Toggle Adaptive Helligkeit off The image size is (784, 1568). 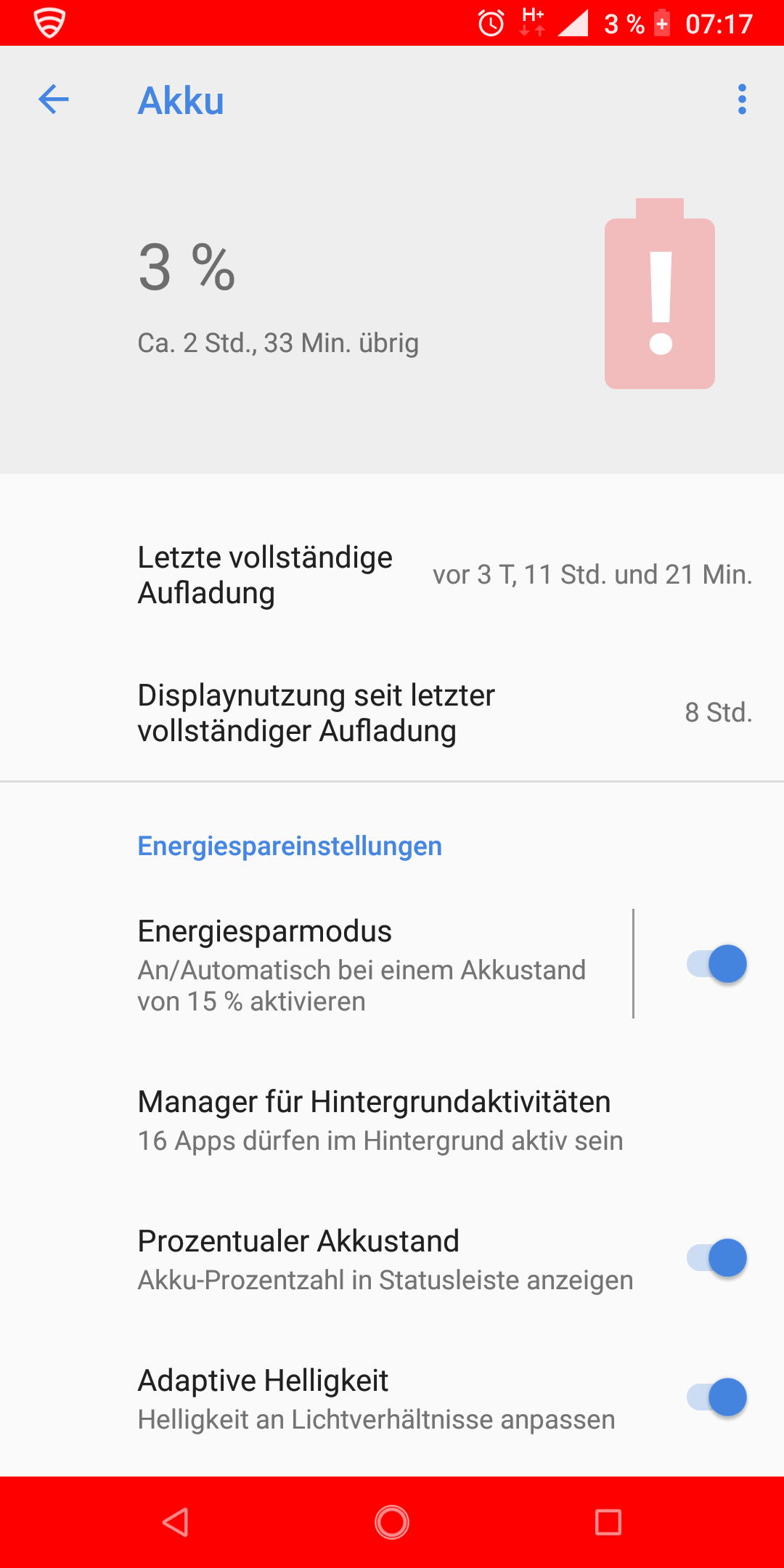716,1397
